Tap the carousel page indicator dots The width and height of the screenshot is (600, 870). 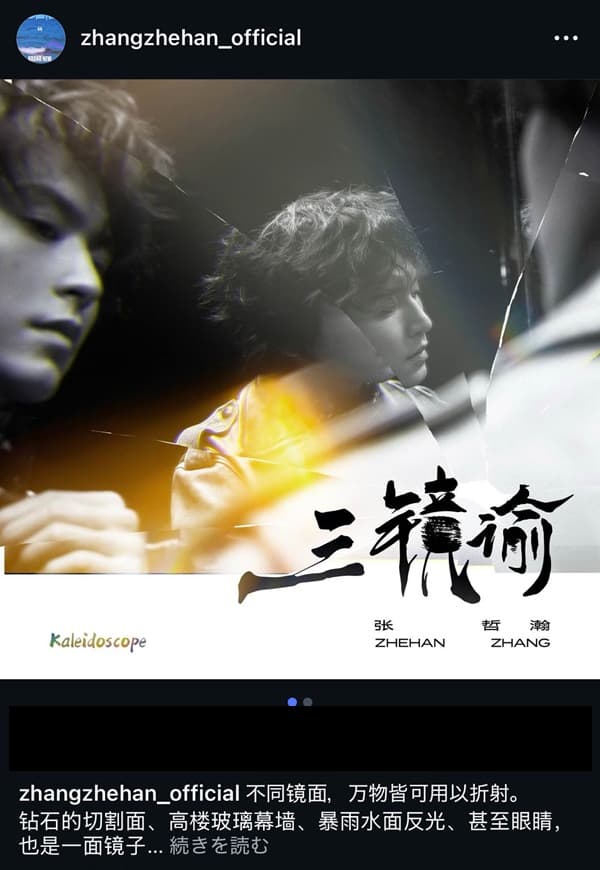click(300, 702)
